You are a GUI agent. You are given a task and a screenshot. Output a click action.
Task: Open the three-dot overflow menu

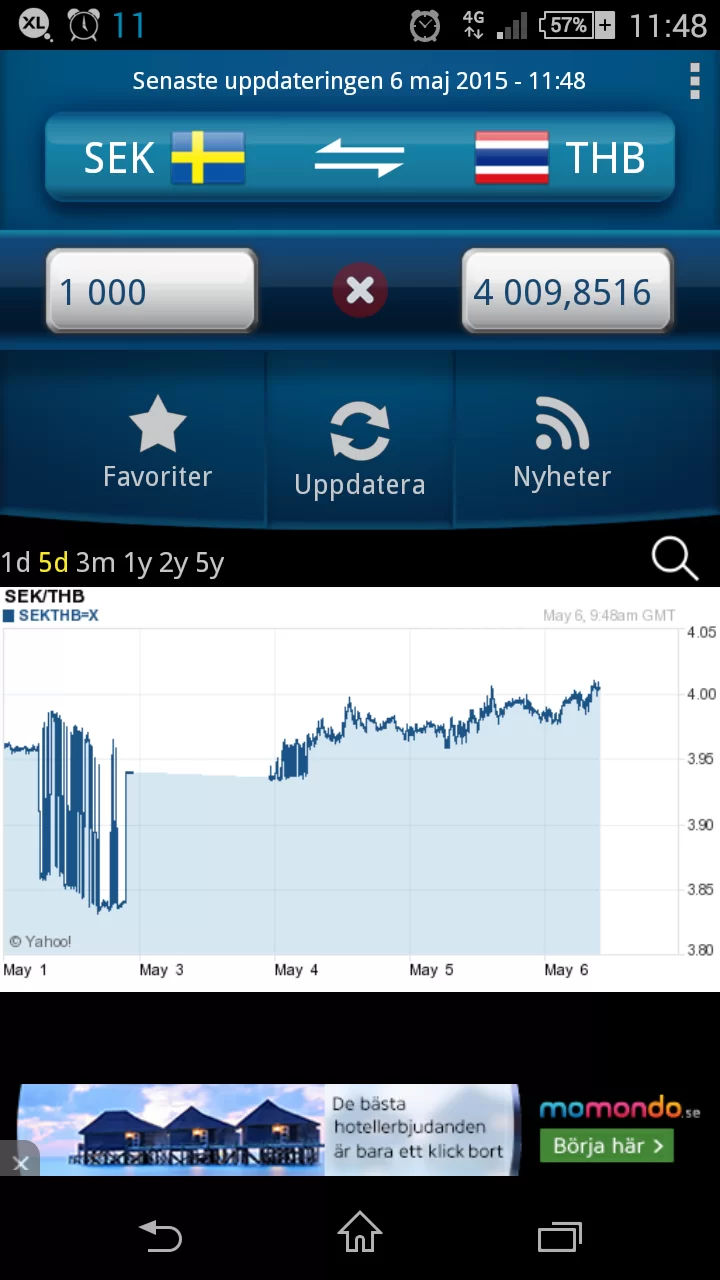click(x=695, y=81)
